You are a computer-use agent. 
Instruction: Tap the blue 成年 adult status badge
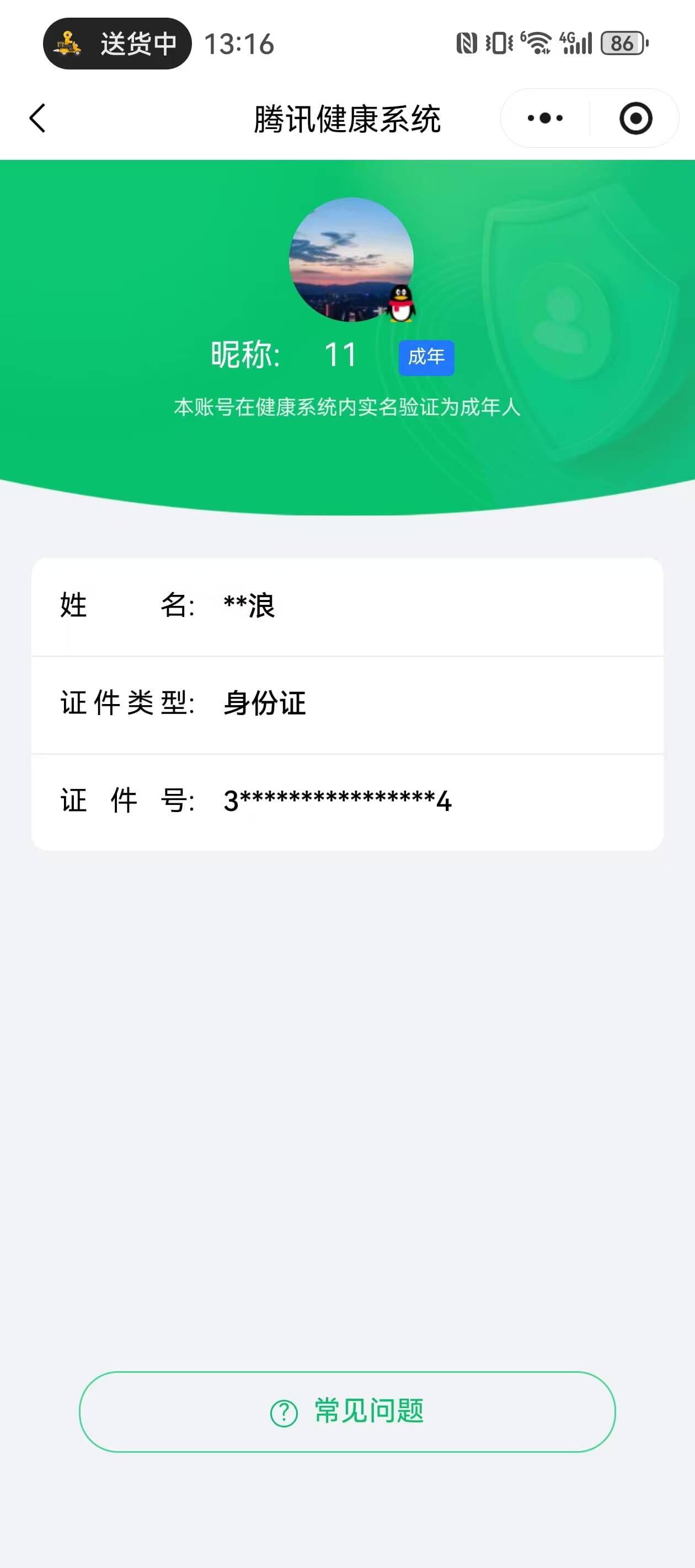pos(426,358)
